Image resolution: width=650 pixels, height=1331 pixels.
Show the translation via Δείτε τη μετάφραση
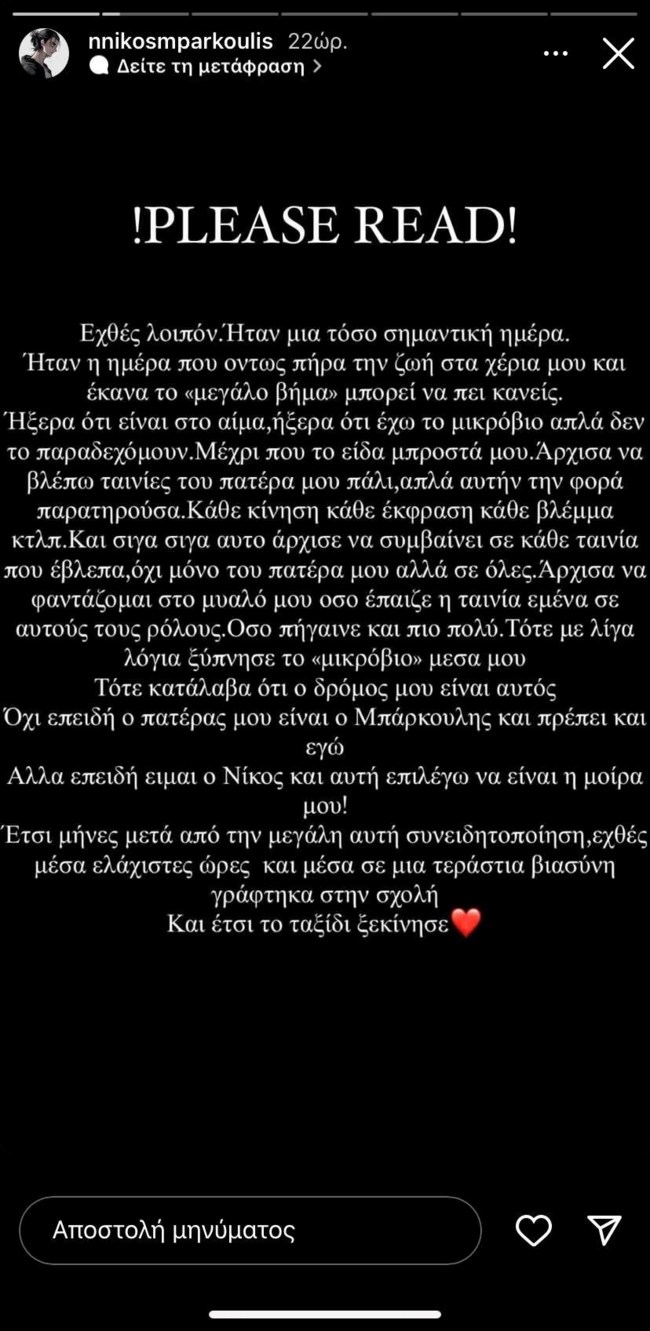coord(205,67)
